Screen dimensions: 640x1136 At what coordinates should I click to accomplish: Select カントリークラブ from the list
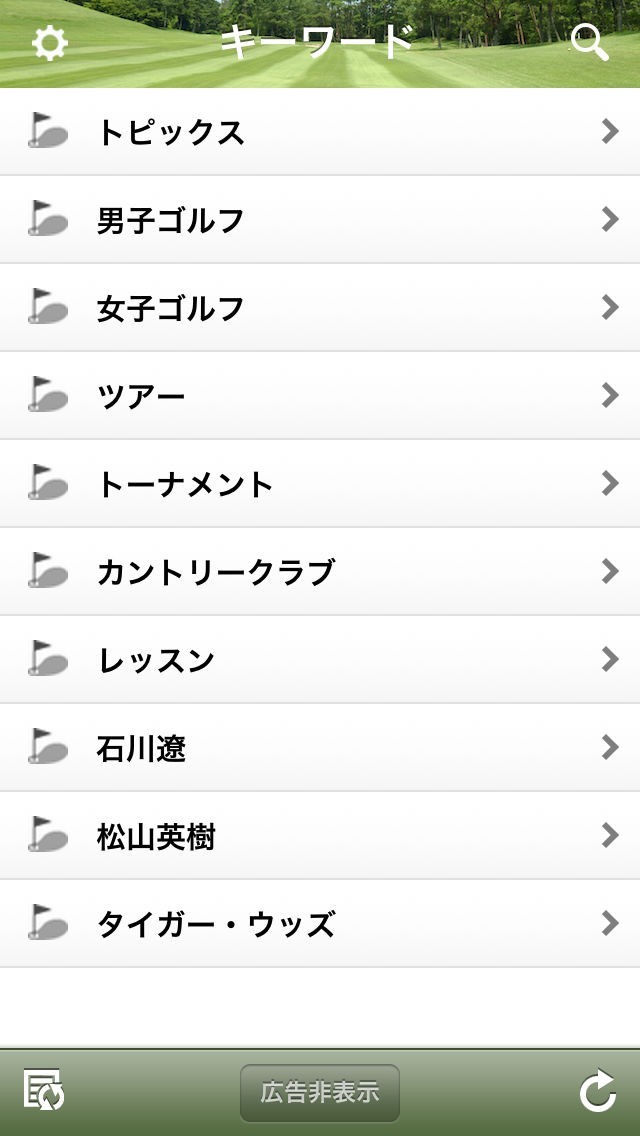320,572
